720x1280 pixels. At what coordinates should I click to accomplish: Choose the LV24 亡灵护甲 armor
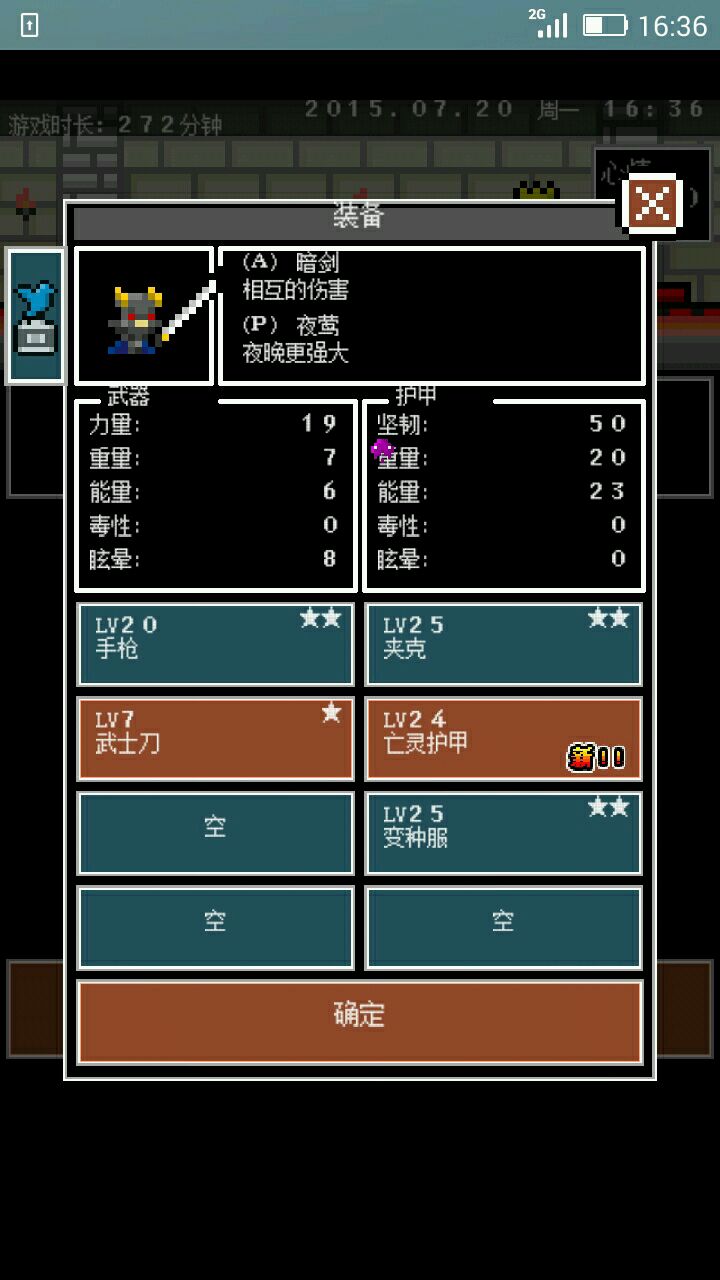pos(503,739)
